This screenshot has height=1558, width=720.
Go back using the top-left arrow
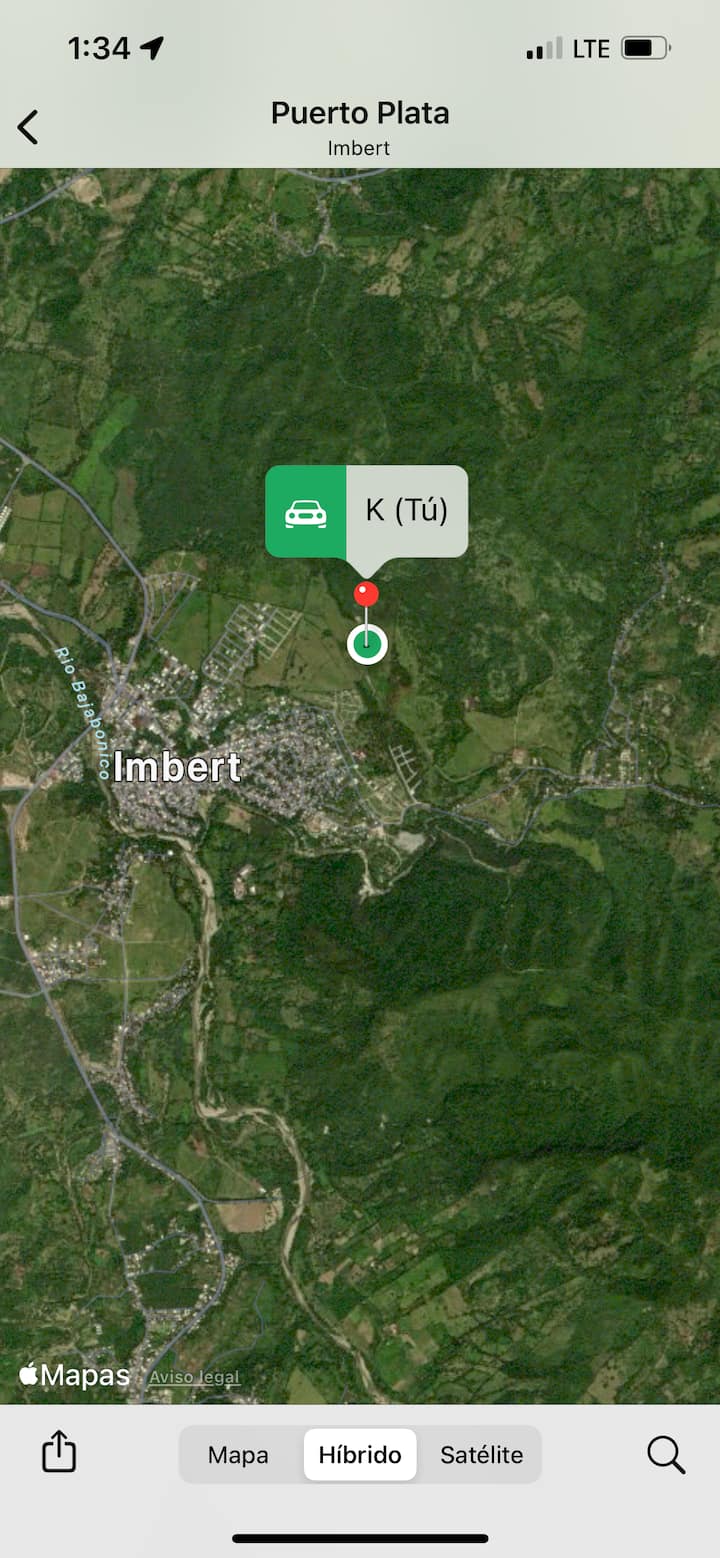[28, 127]
